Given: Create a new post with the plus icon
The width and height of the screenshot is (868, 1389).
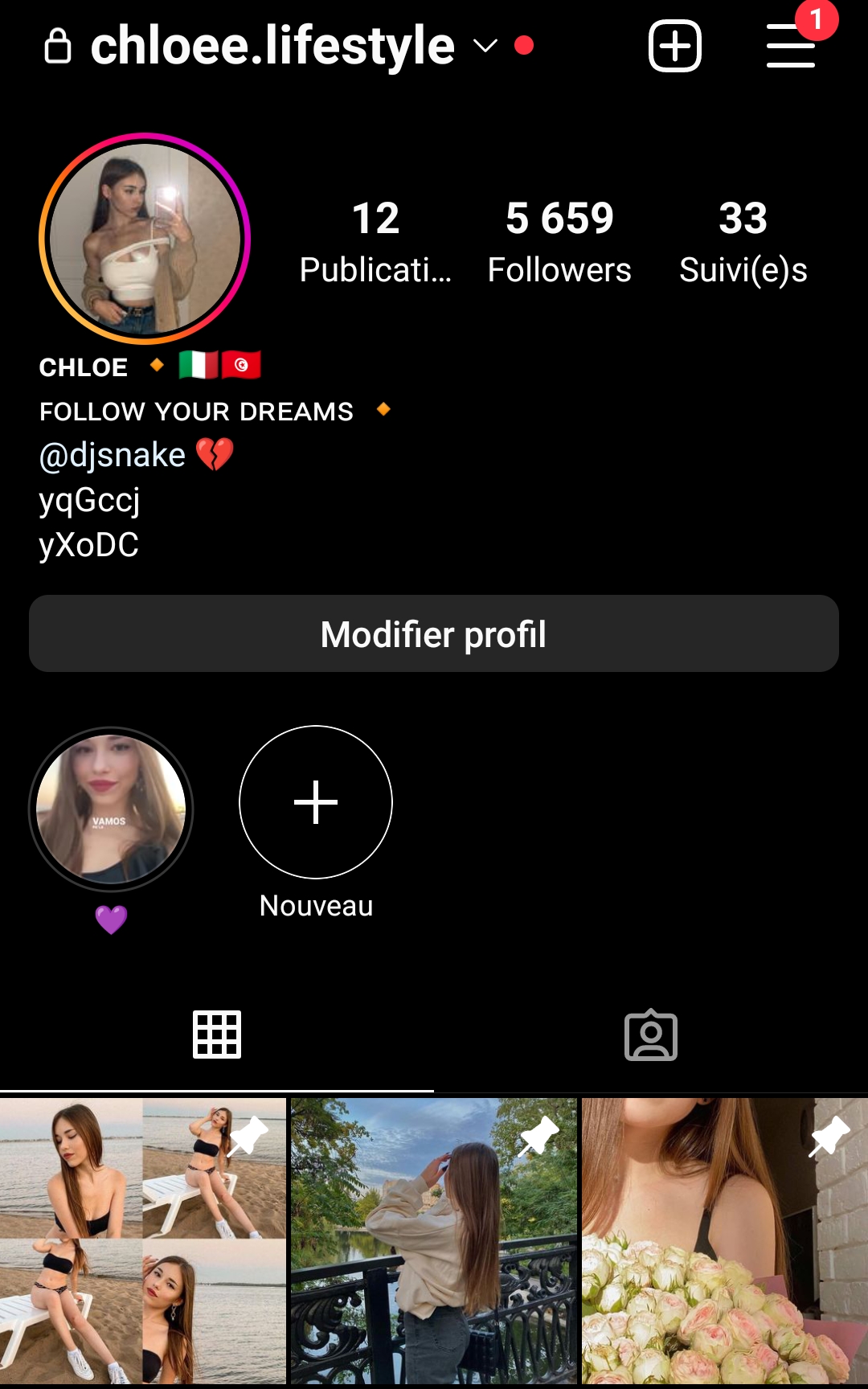Looking at the screenshot, I should coord(674,46).
